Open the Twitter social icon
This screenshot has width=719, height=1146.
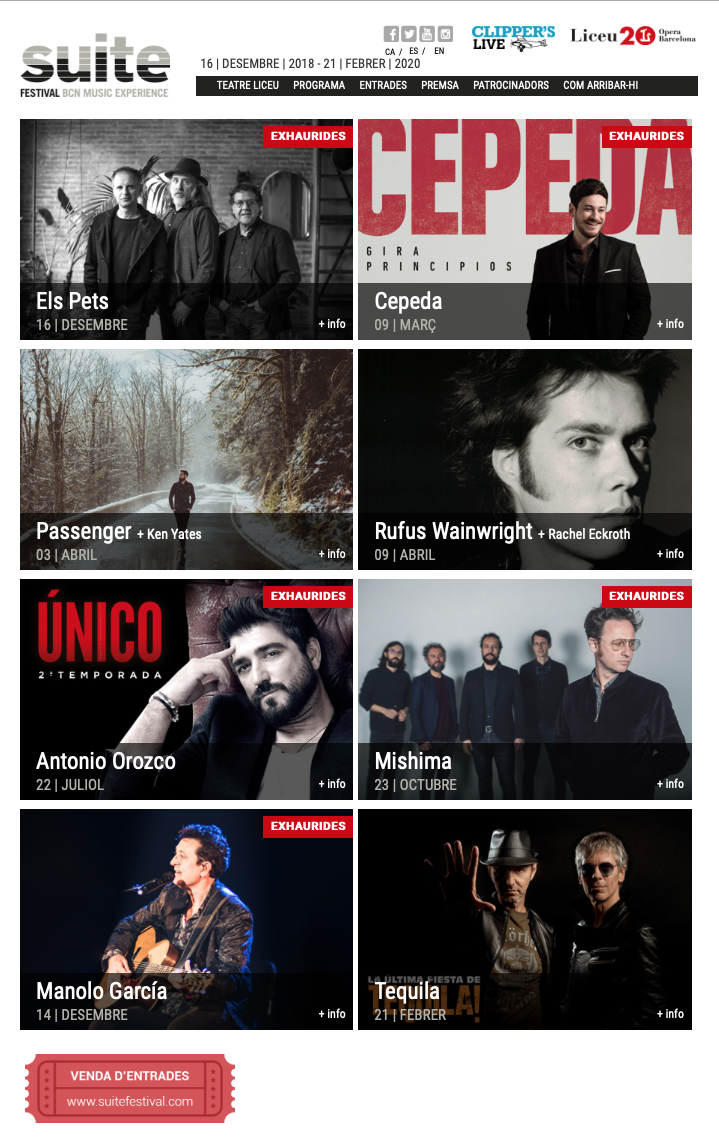409,34
